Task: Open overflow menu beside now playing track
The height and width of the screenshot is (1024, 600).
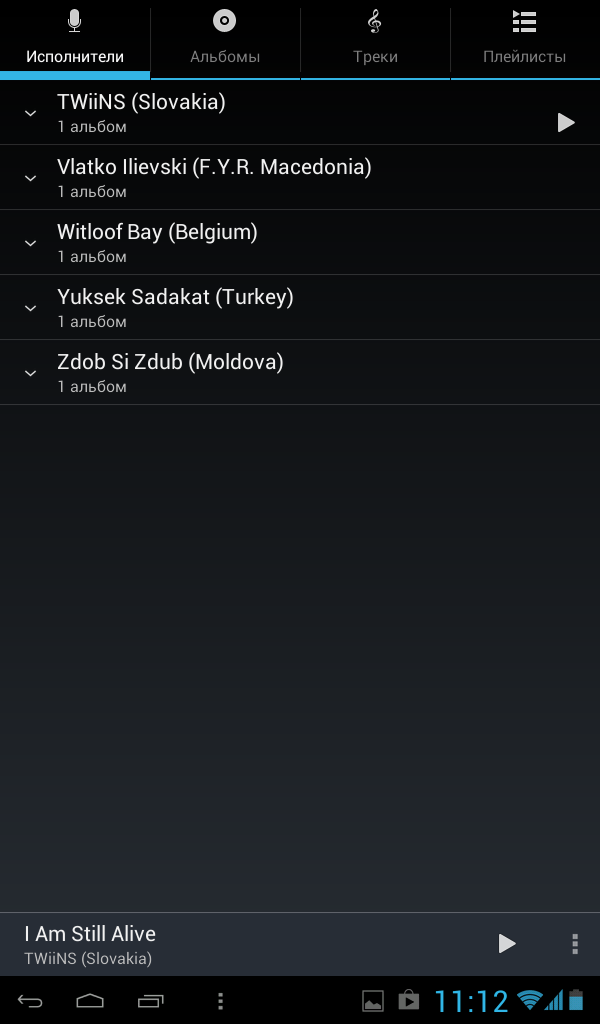Action: coord(575,944)
